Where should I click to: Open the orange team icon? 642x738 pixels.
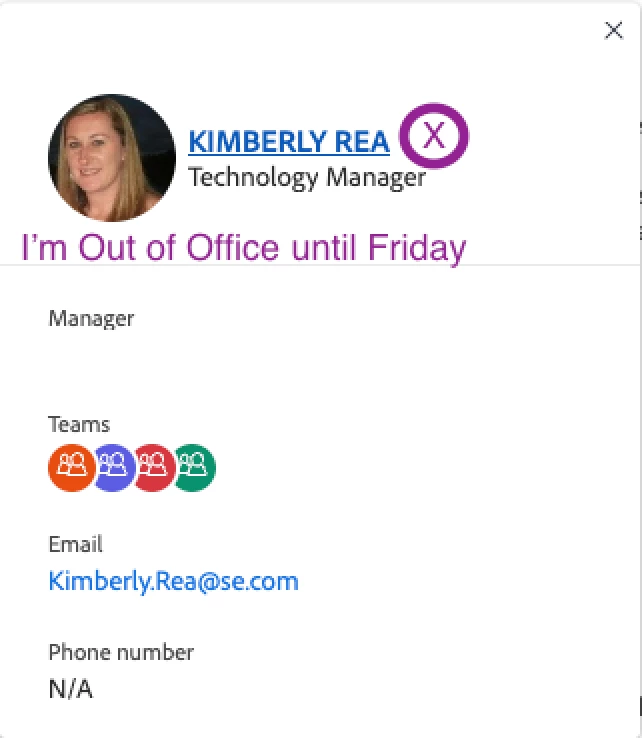(x=69, y=467)
